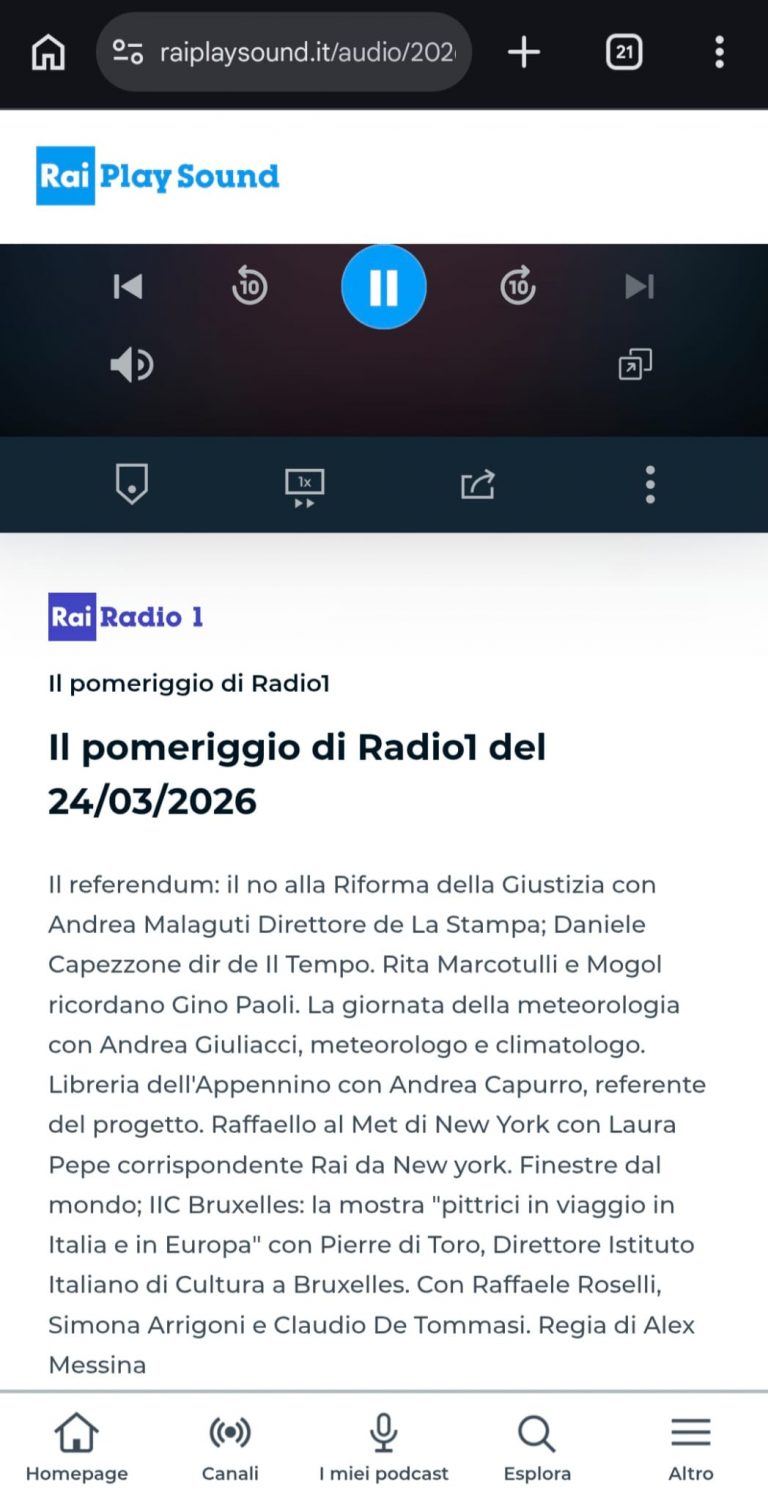Open the browser tab switcher showing 21 tabs
This screenshot has width=768, height=1501.
click(x=624, y=52)
